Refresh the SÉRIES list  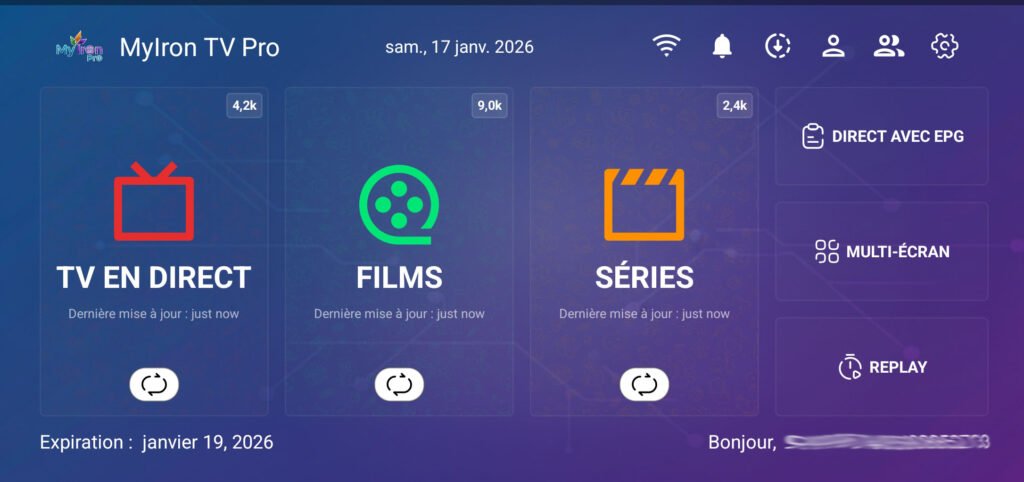coord(644,384)
